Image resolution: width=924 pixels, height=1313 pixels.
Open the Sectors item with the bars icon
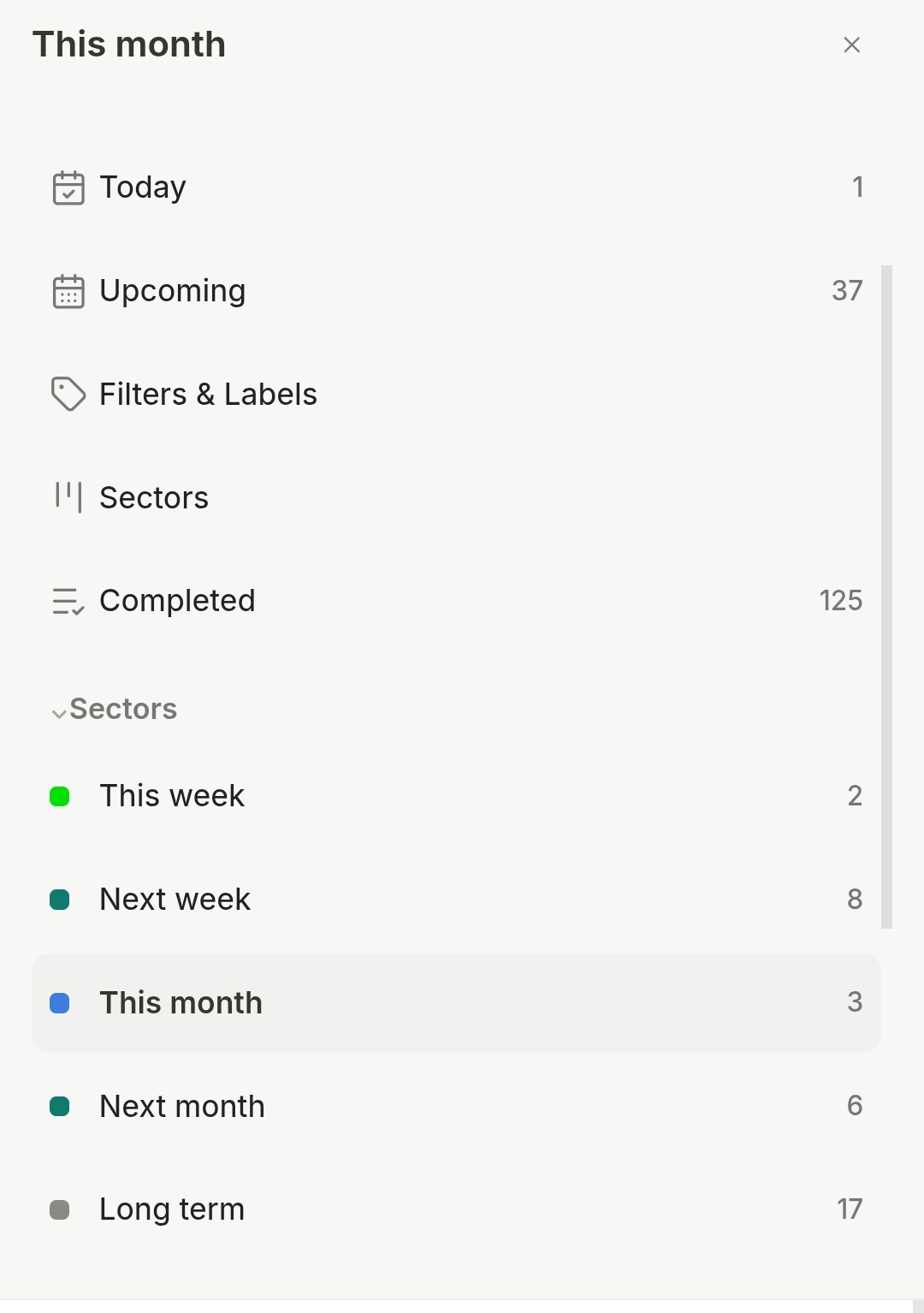click(456, 498)
